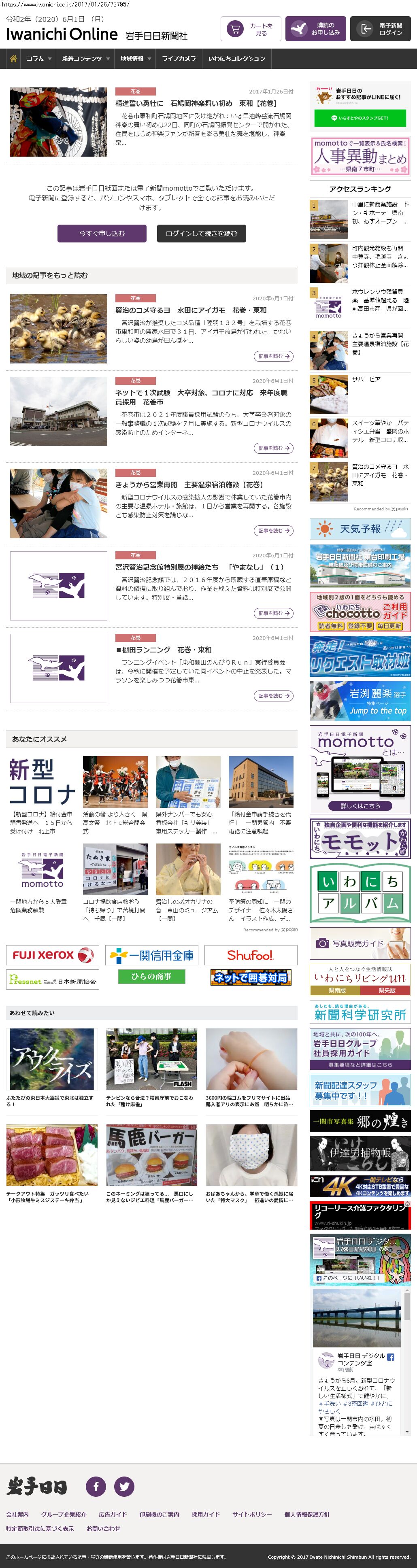The image size is (417, 1568).
Task: Tap ログインして続きを読む button
Action: [x=202, y=233]
